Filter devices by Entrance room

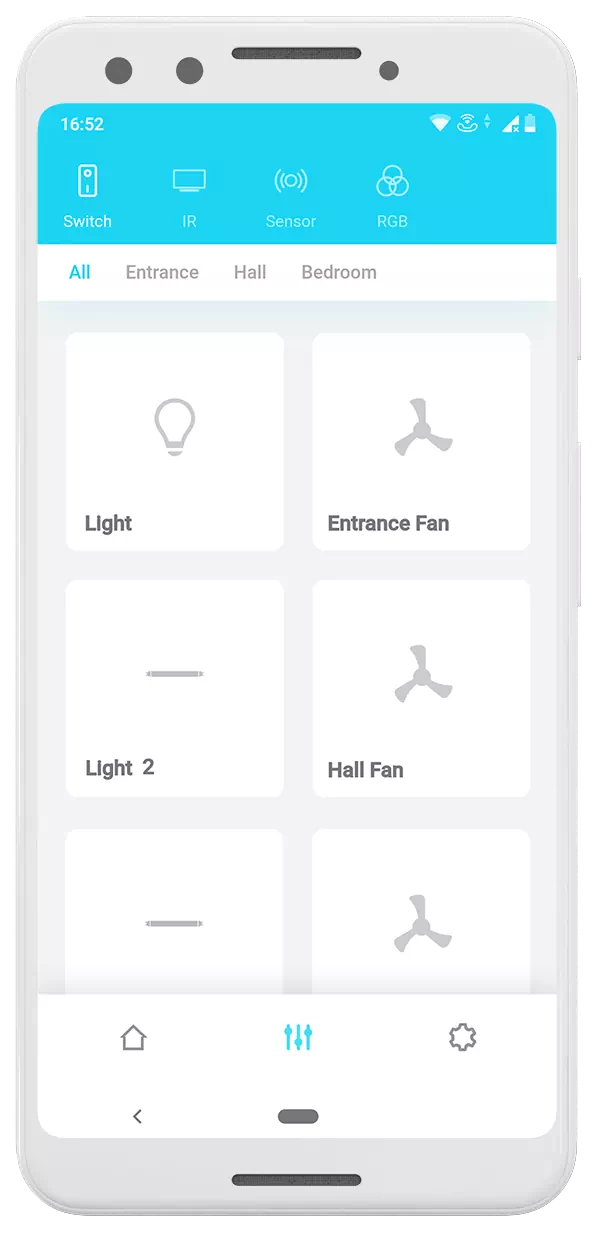(162, 272)
